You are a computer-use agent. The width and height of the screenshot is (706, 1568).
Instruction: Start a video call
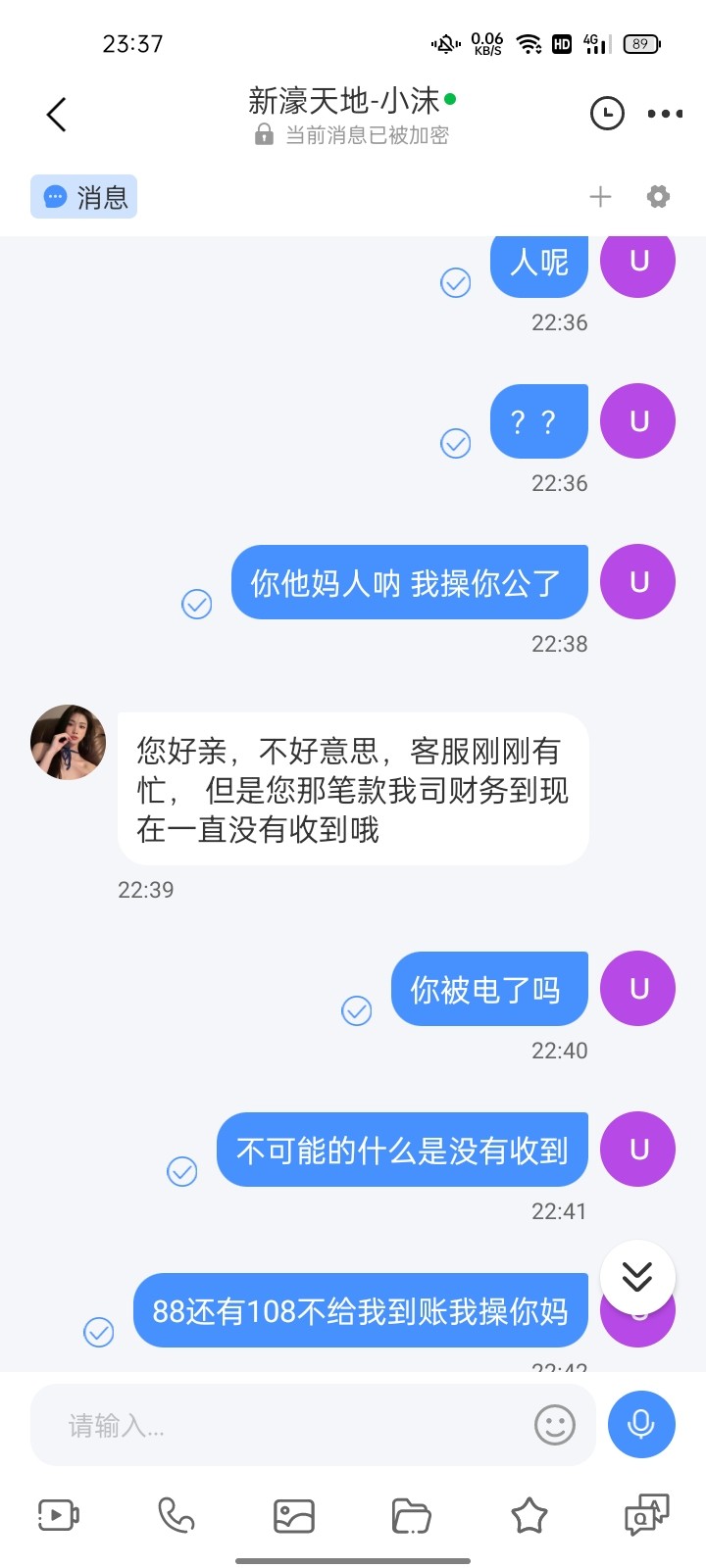click(59, 1515)
